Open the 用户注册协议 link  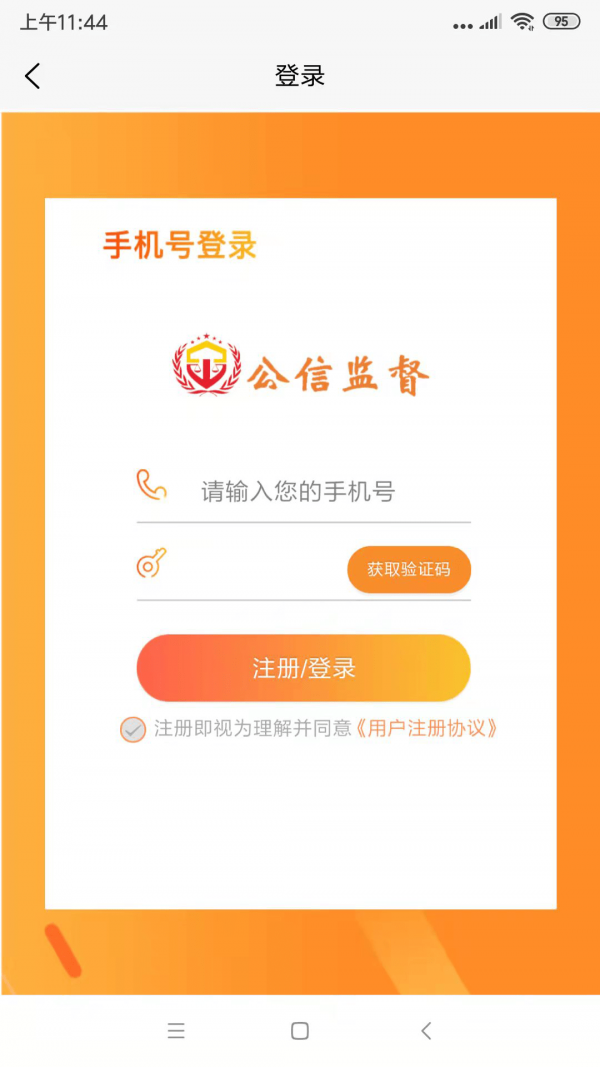[427, 728]
